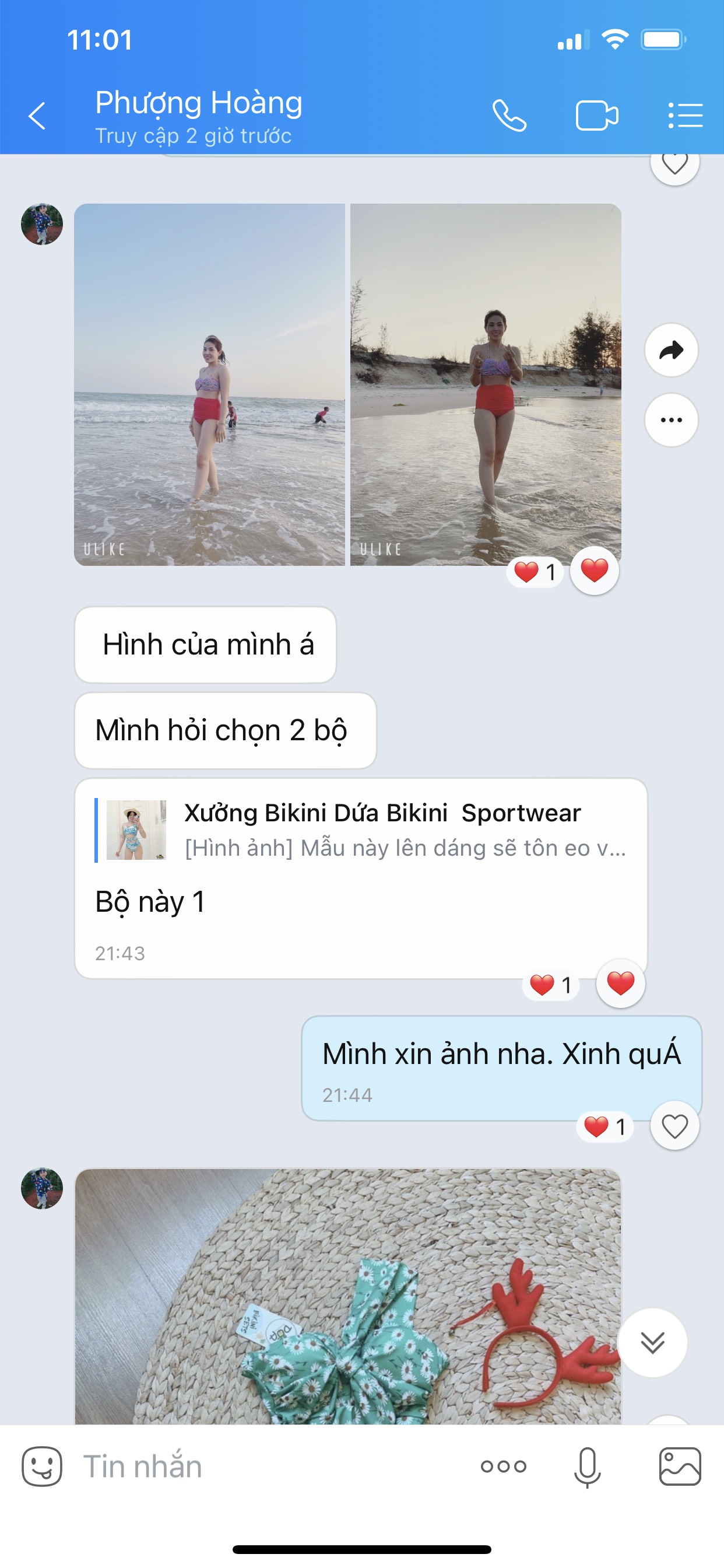The height and width of the screenshot is (1568, 724).
Task: Jump to the latest messages
Action: click(652, 1342)
